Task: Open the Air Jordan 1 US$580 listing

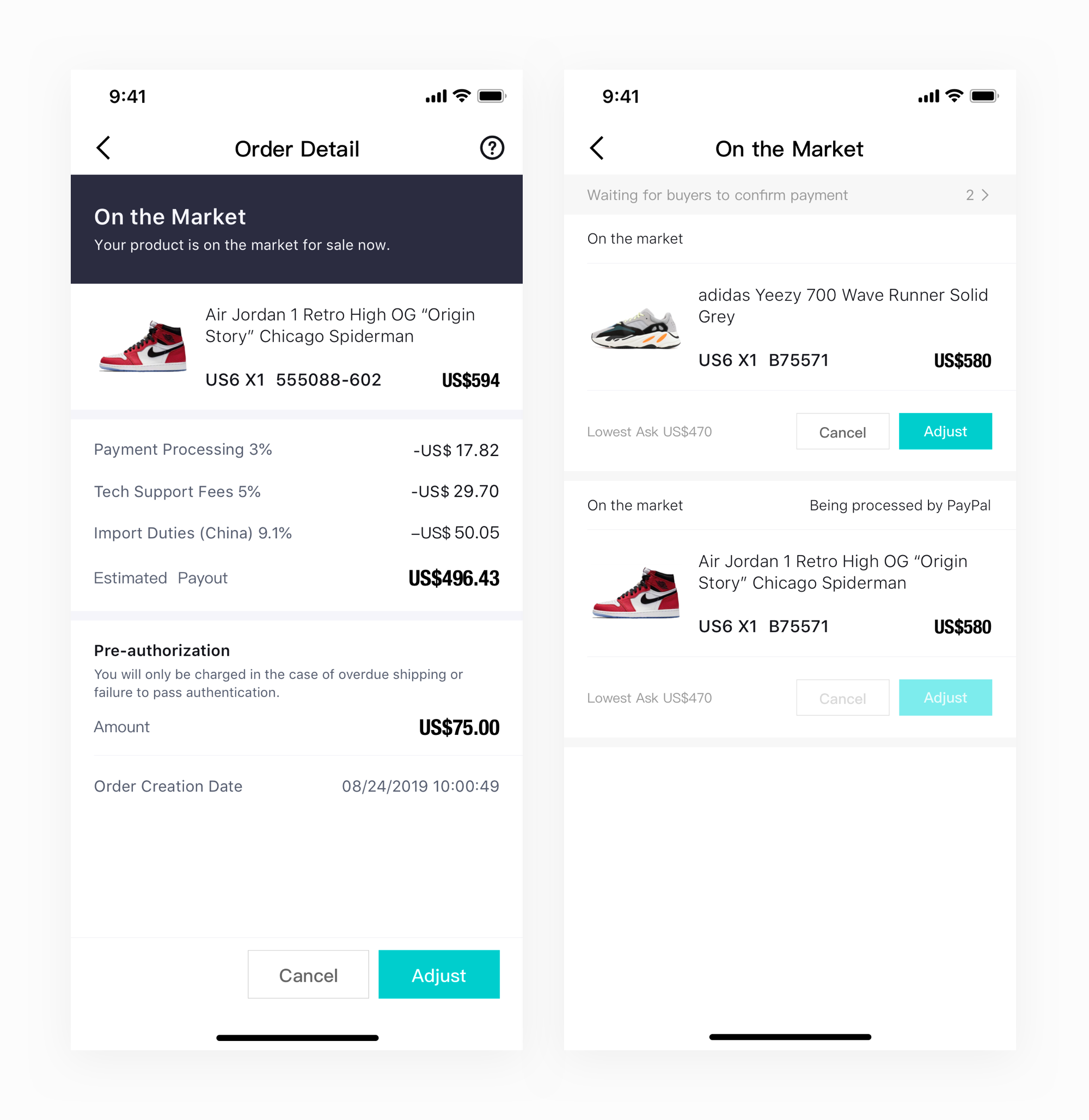Action: (x=790, y=593)
